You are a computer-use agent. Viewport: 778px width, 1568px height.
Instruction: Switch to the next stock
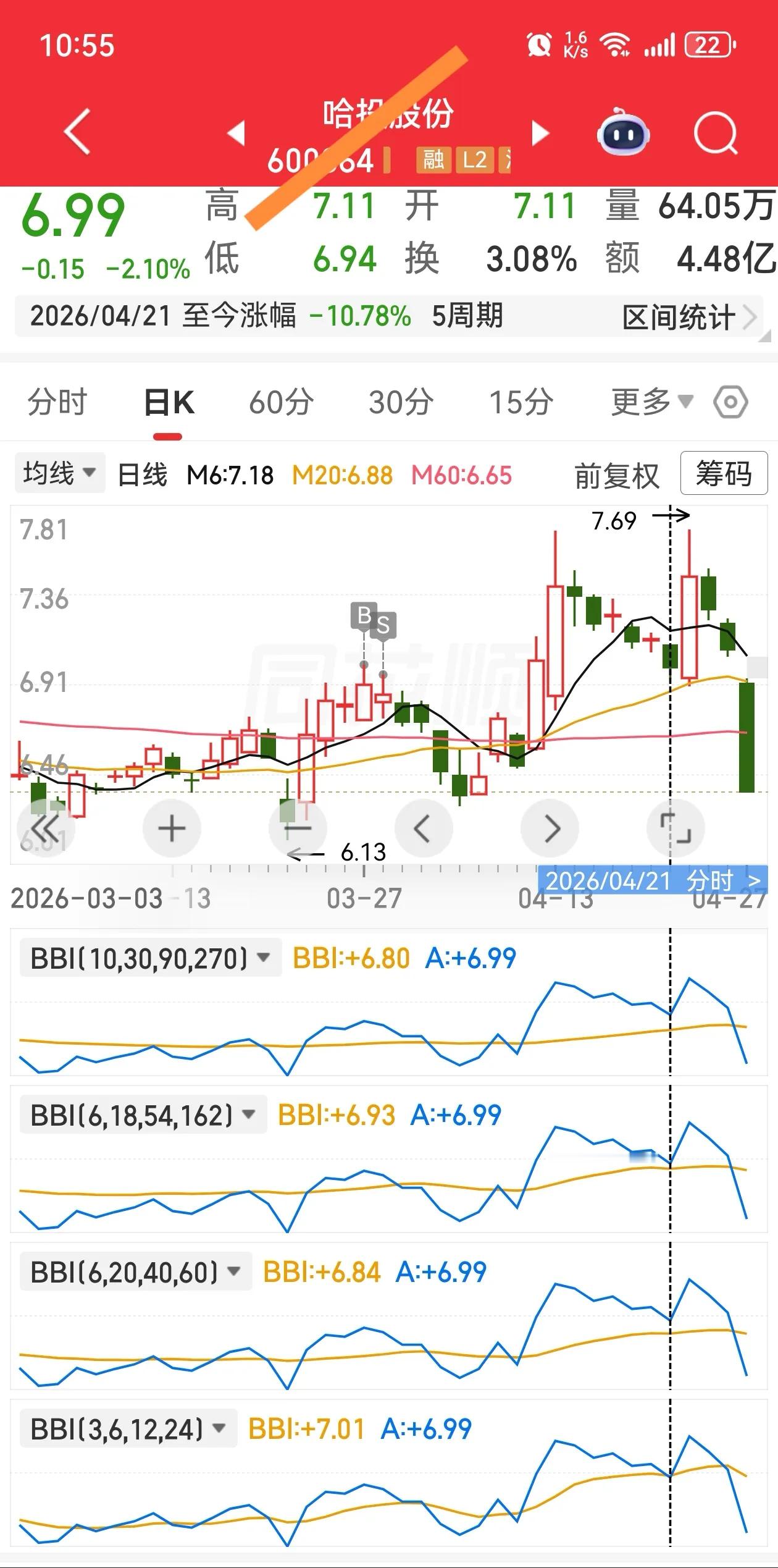pyautogui.click(x=540, y=133)
